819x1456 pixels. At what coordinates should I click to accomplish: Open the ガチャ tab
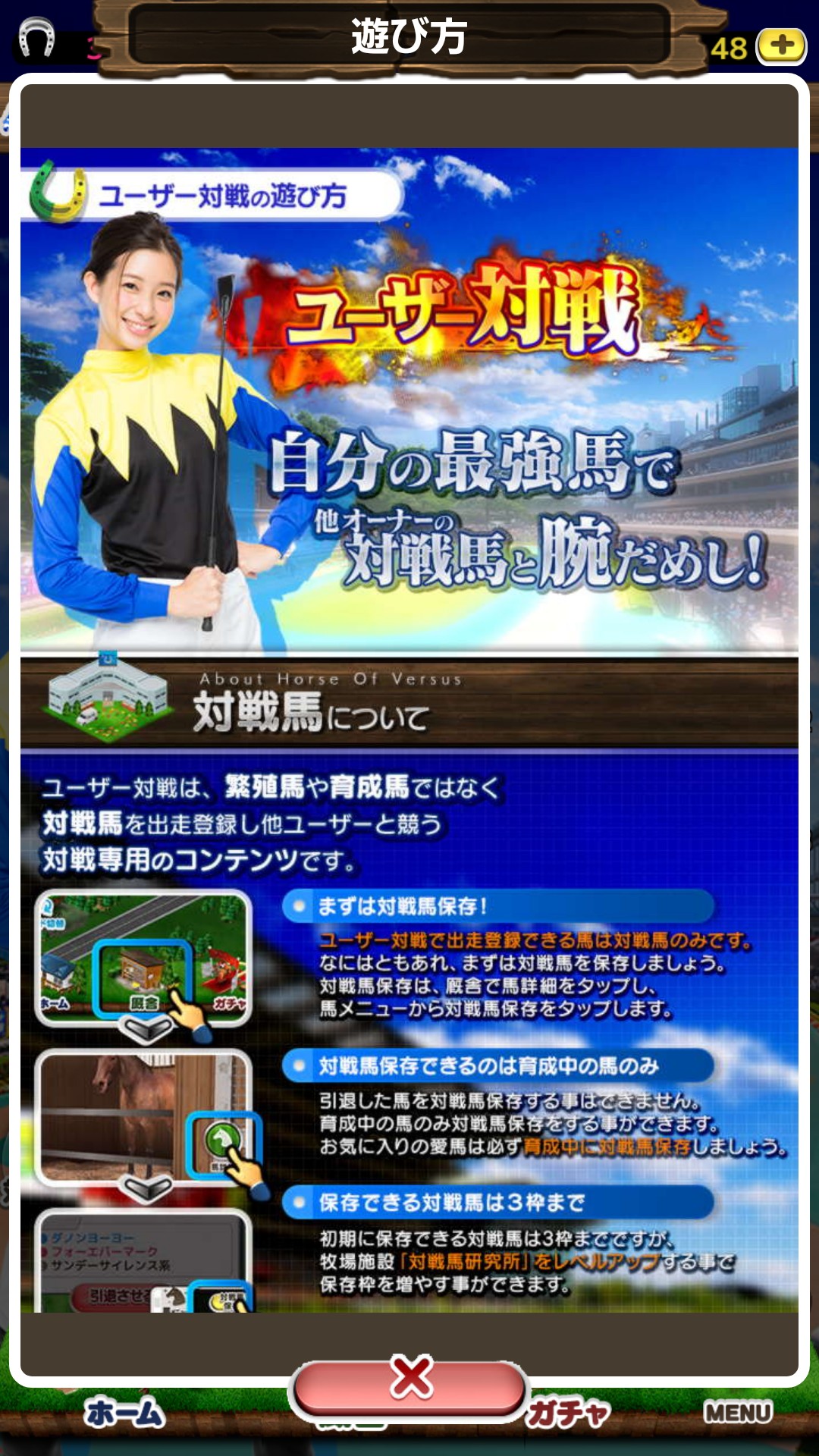[569, 1413]
